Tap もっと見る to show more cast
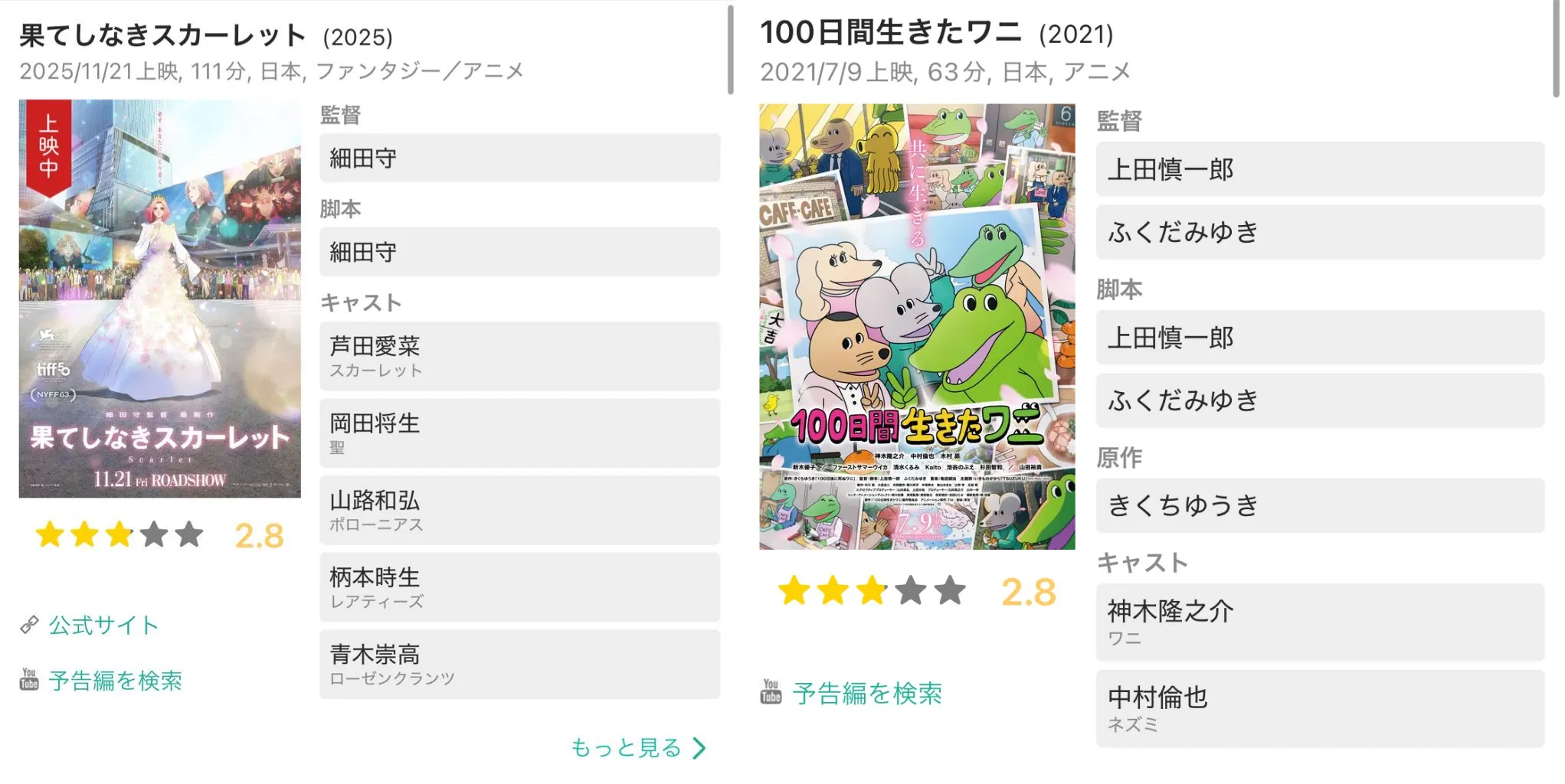1565x784 pixels. (x=638, y=747)
